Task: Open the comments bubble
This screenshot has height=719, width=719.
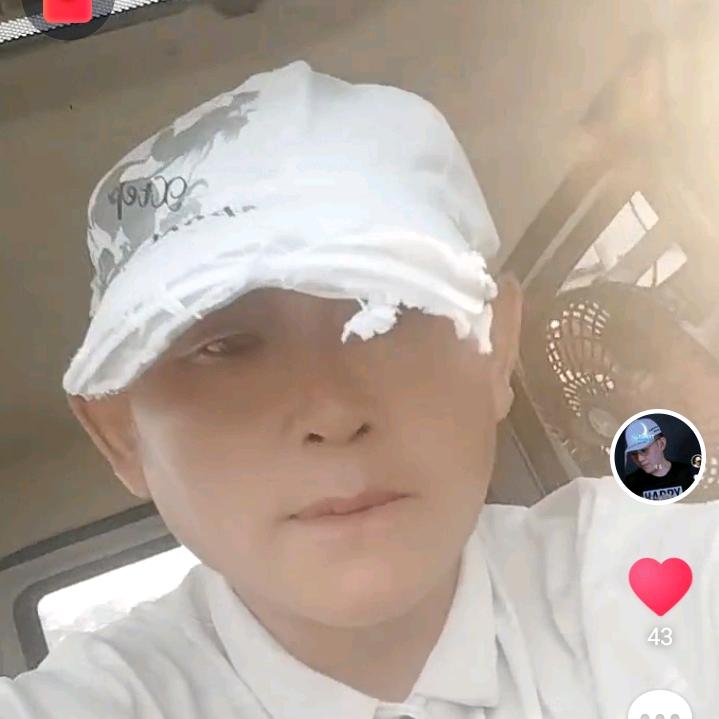Action: (661, 708)
